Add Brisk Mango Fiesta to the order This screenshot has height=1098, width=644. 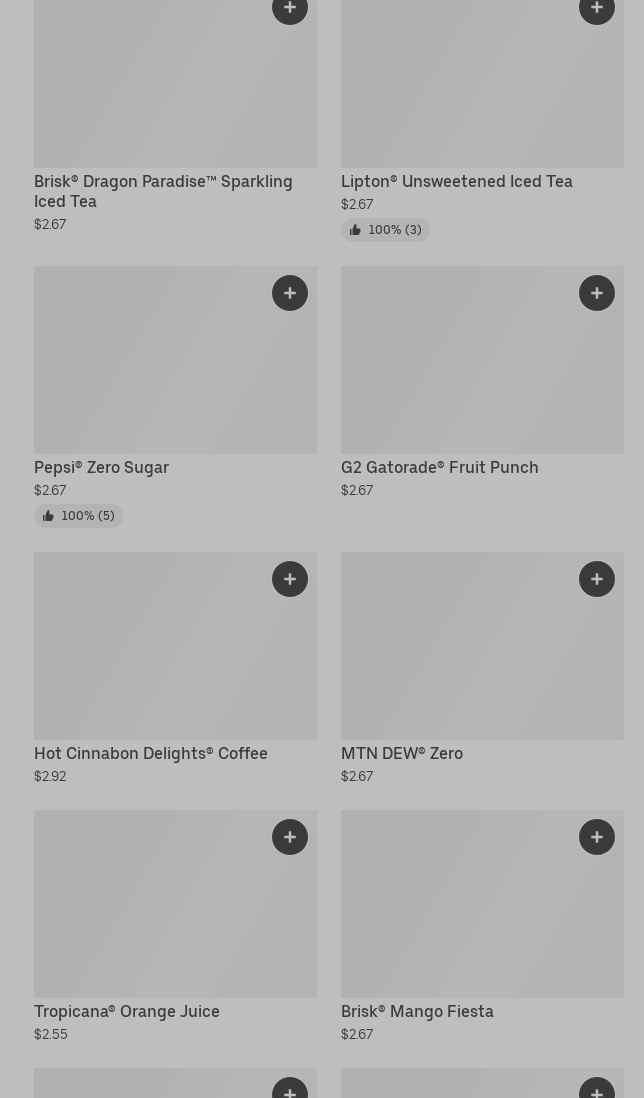tap(597, 837)
